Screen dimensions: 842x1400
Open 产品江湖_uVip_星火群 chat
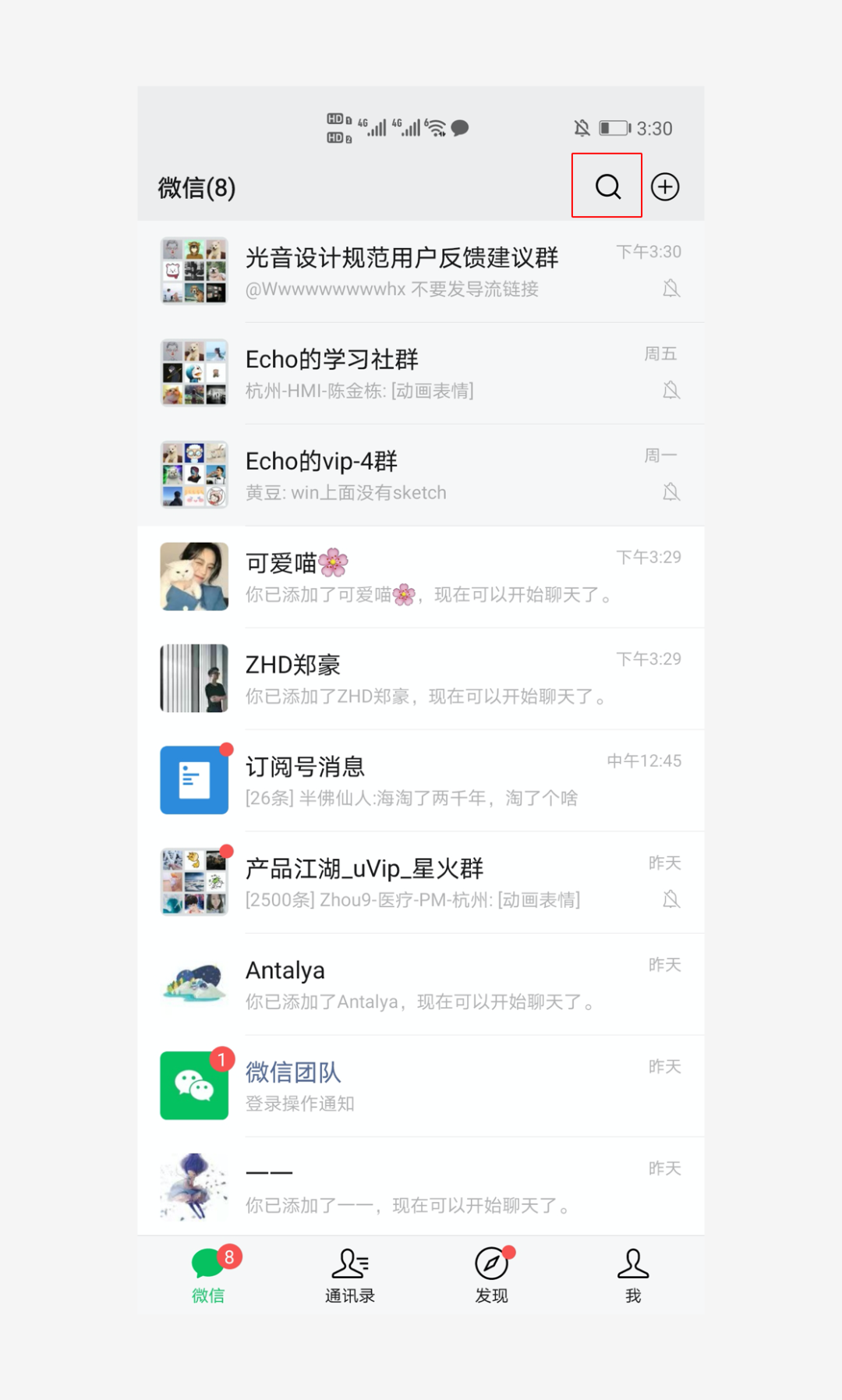pos(421,882)
